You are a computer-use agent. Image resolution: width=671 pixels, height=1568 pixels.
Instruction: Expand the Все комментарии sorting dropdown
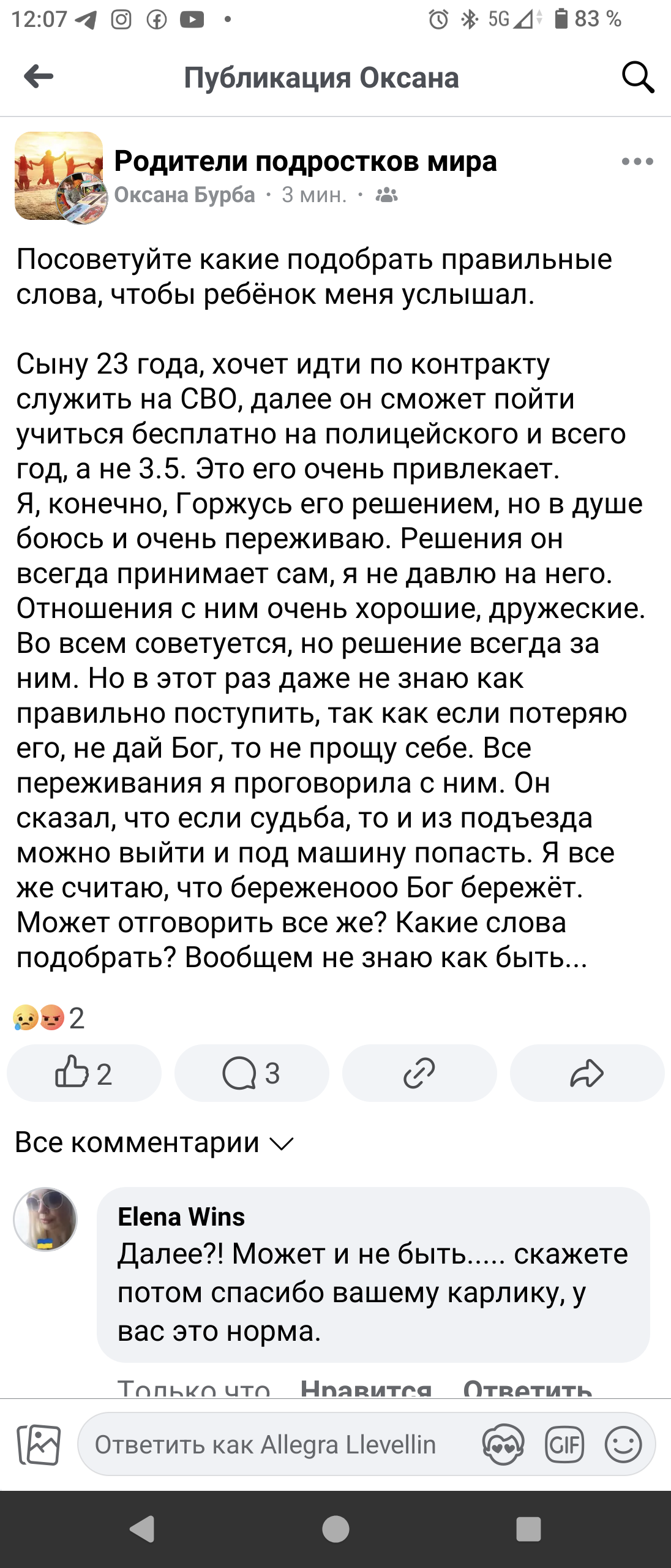point(154,1143)
